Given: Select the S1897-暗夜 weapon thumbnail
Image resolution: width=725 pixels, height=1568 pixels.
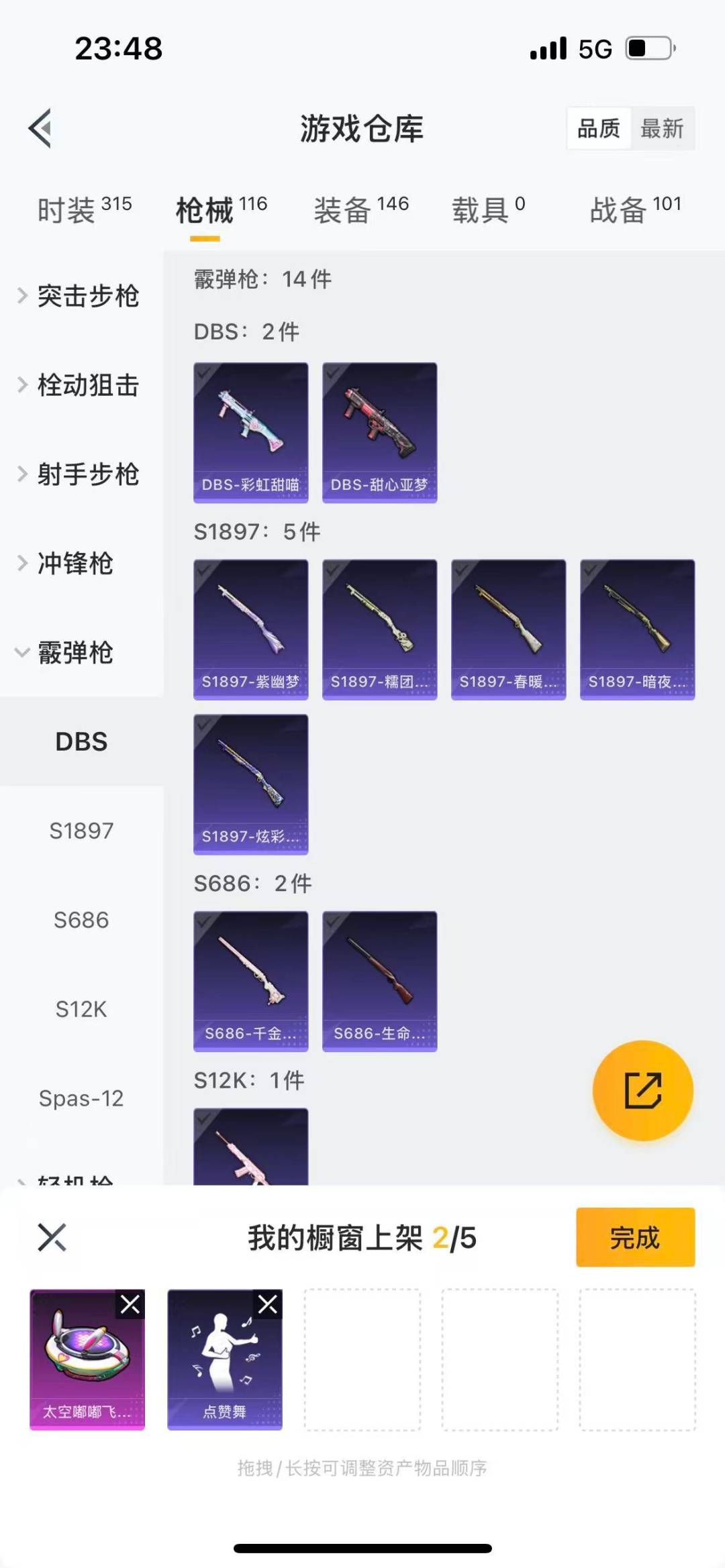Looking at the screenshot, I should click(x=636, y=627).
